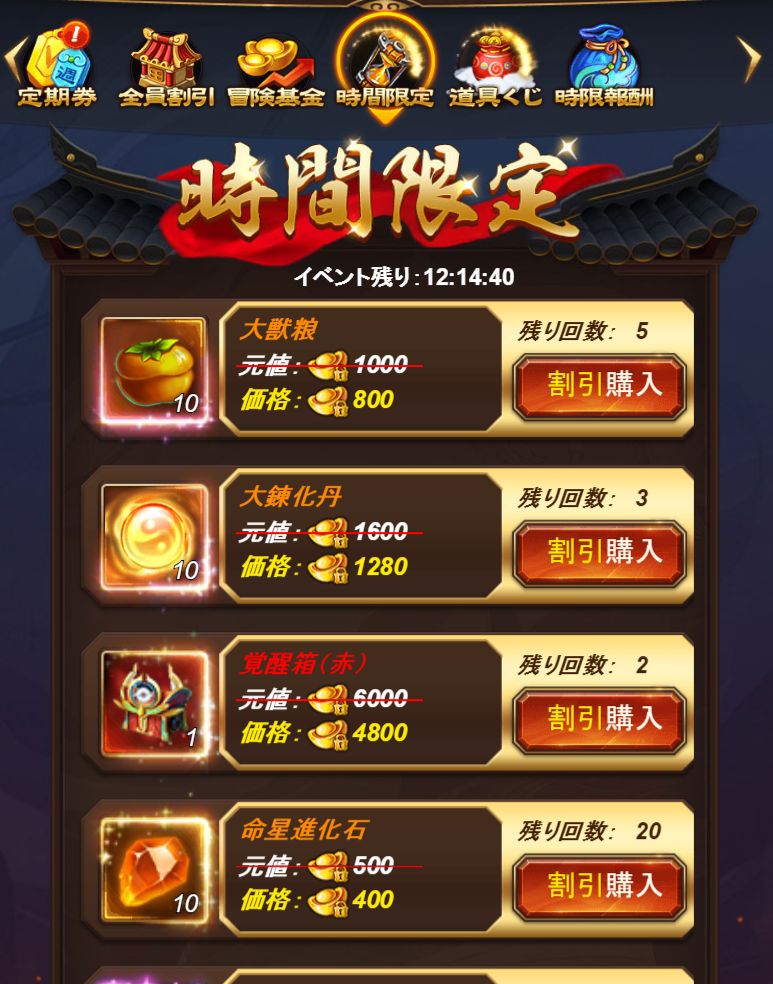Select the 時間限定 tab
This screenshot has height=984, width=773.
(385, 65)
